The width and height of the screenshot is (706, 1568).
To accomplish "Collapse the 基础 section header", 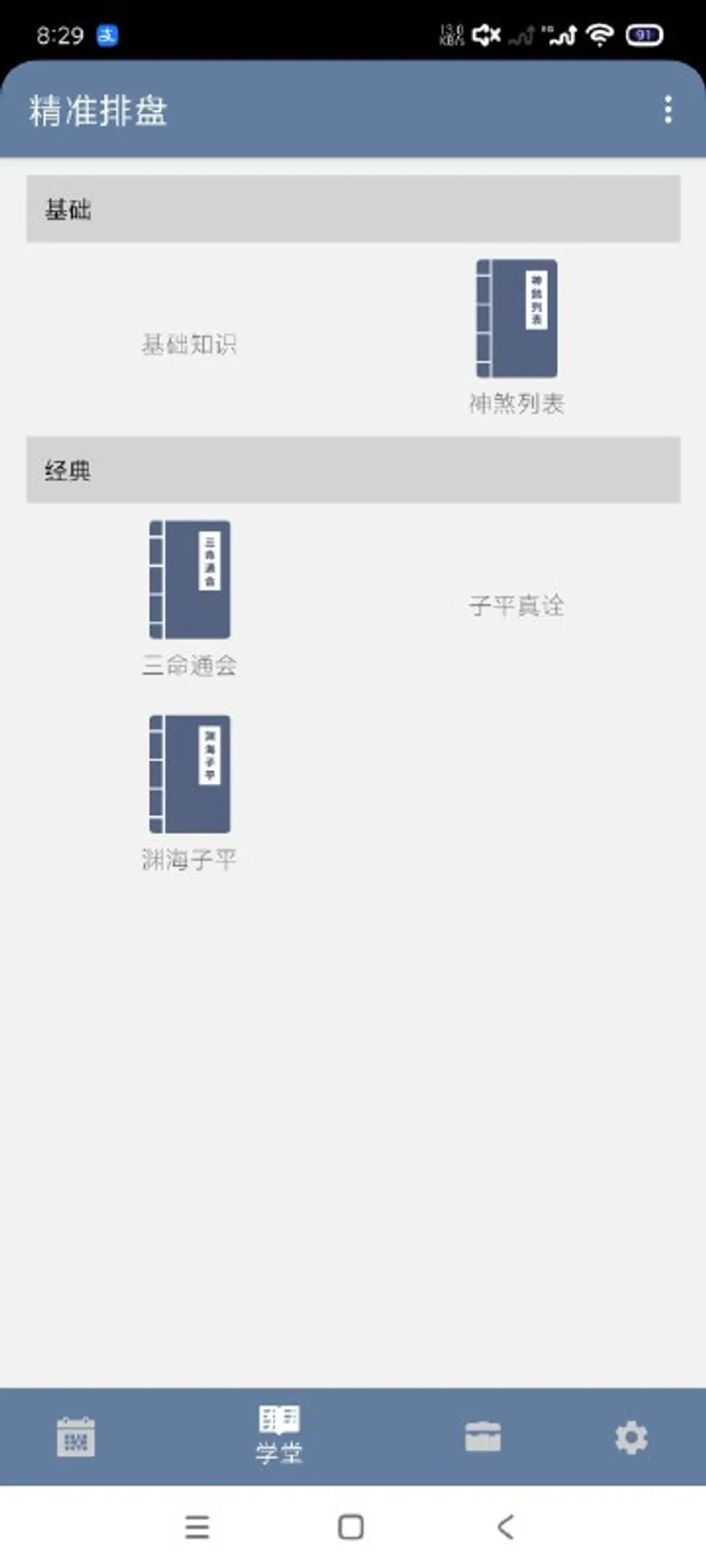I will [351, 209].
